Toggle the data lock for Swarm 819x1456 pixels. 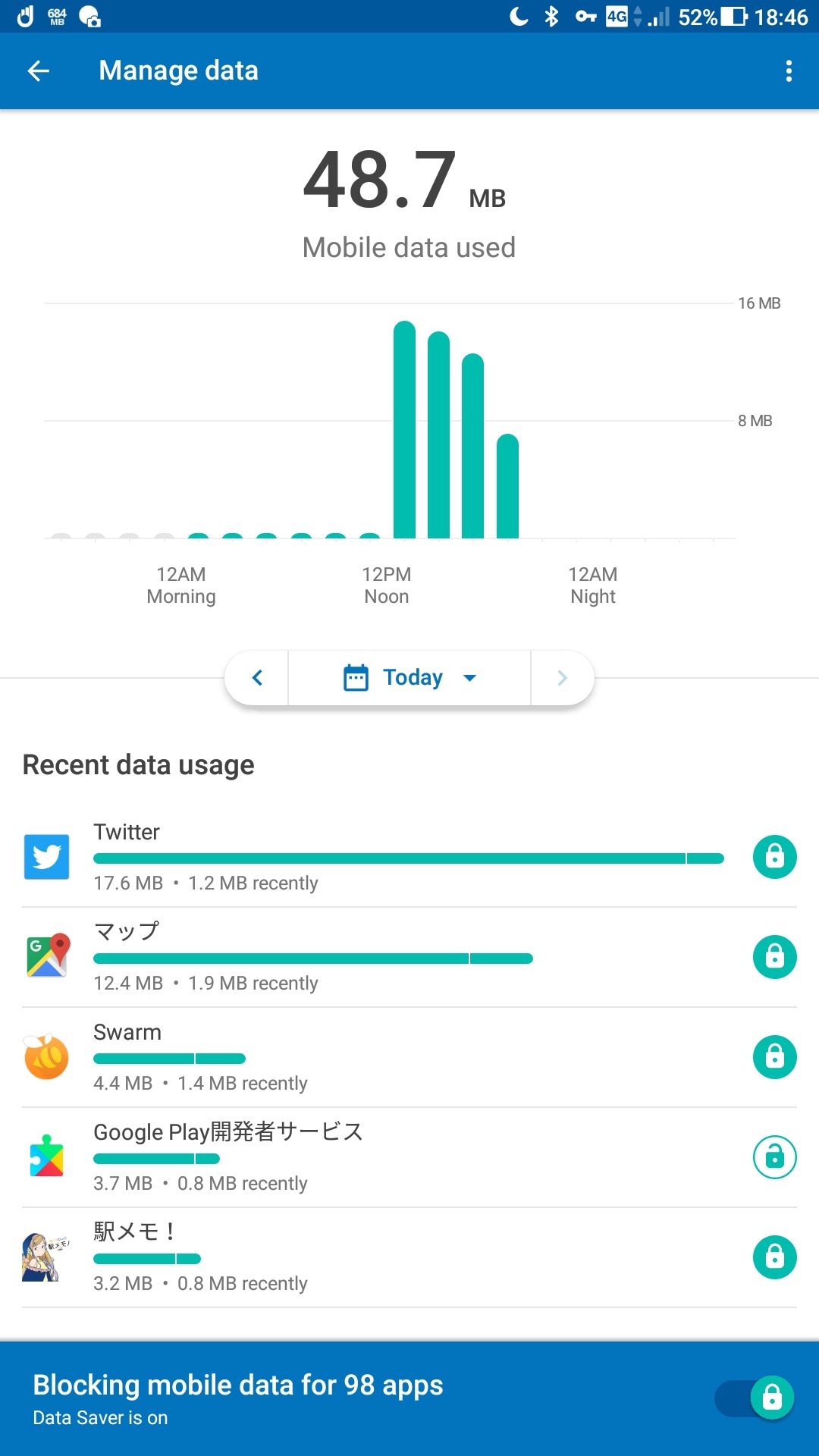[x=774, y=1057]
